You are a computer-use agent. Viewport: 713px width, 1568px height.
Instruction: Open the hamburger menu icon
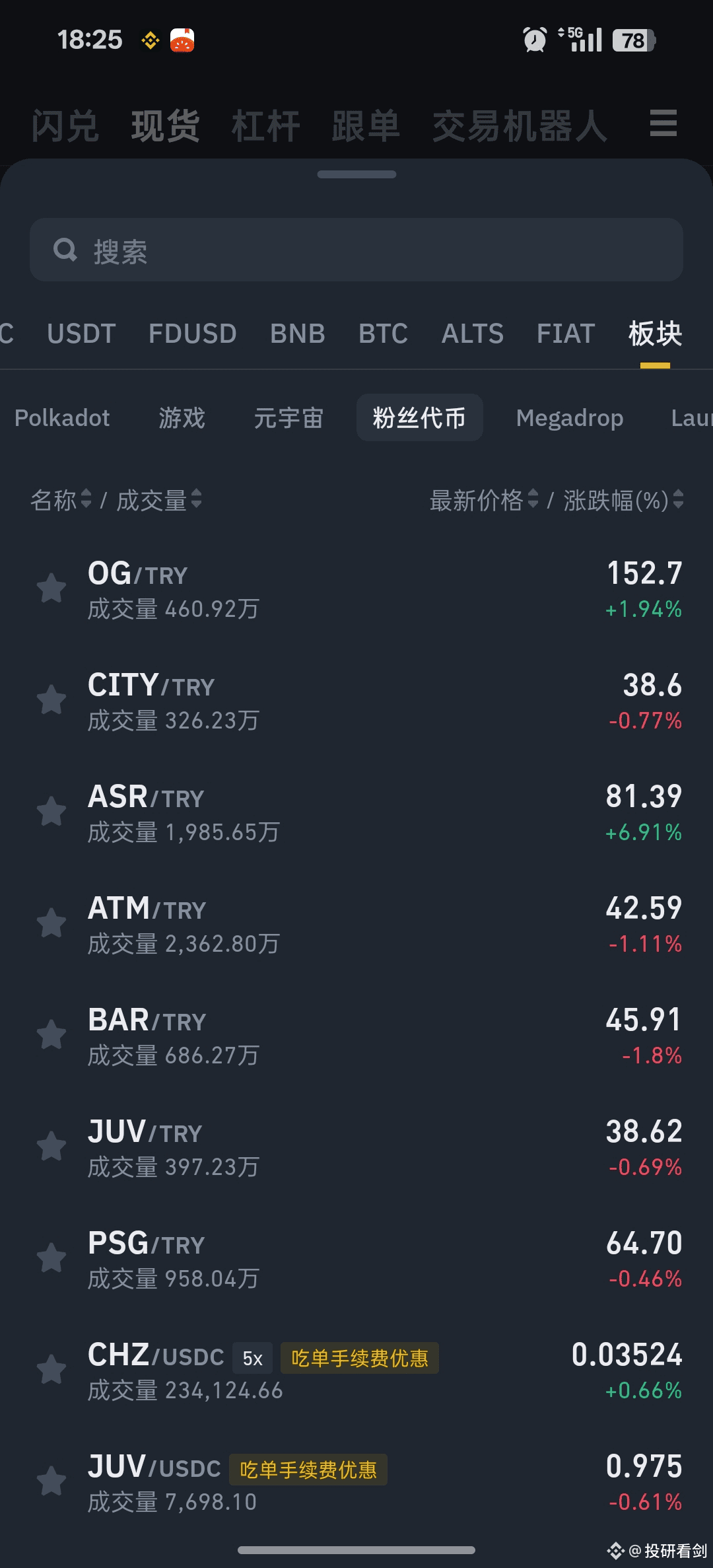click(663, 124)
